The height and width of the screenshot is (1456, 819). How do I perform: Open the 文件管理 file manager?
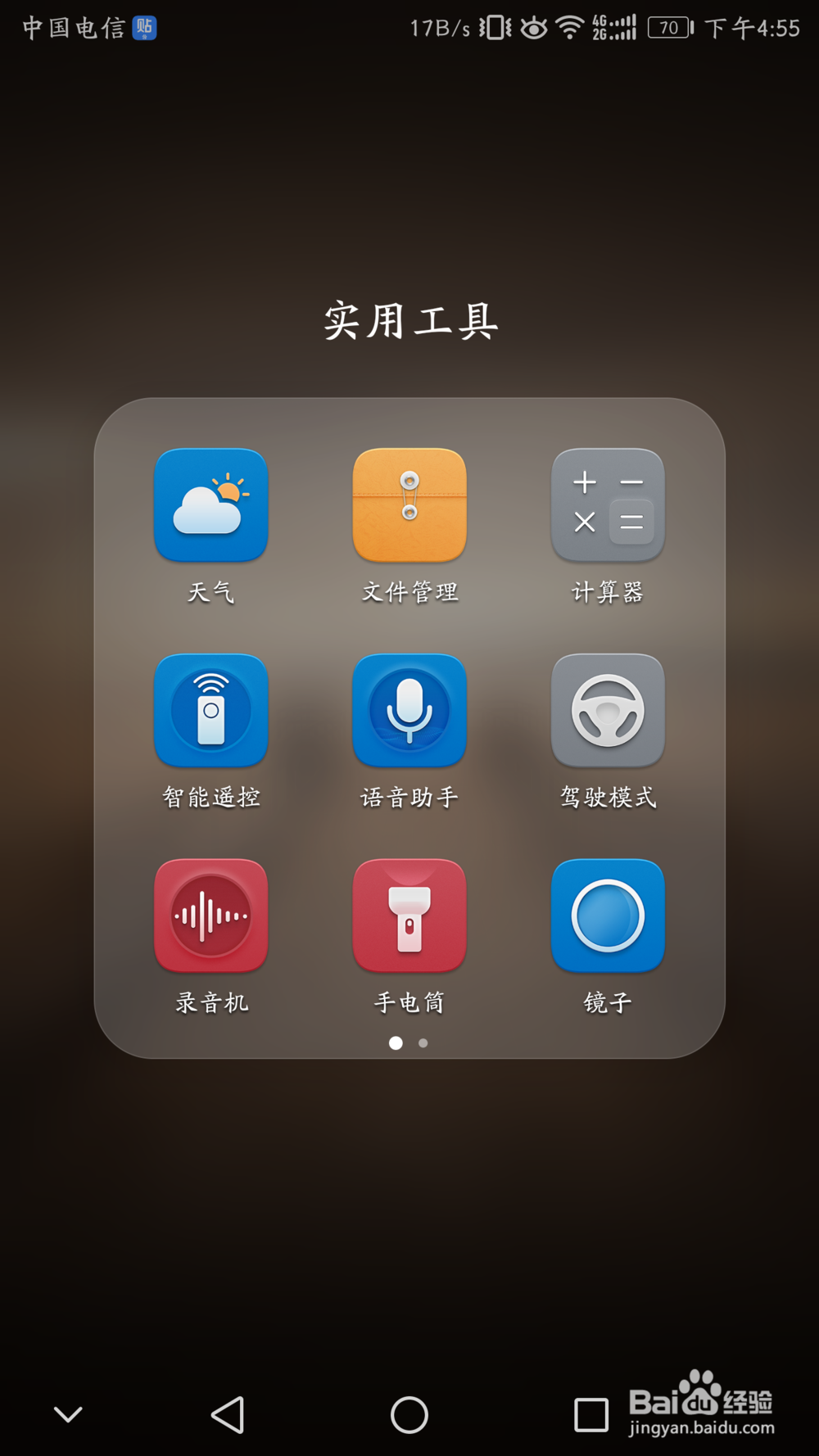[409, 505]
